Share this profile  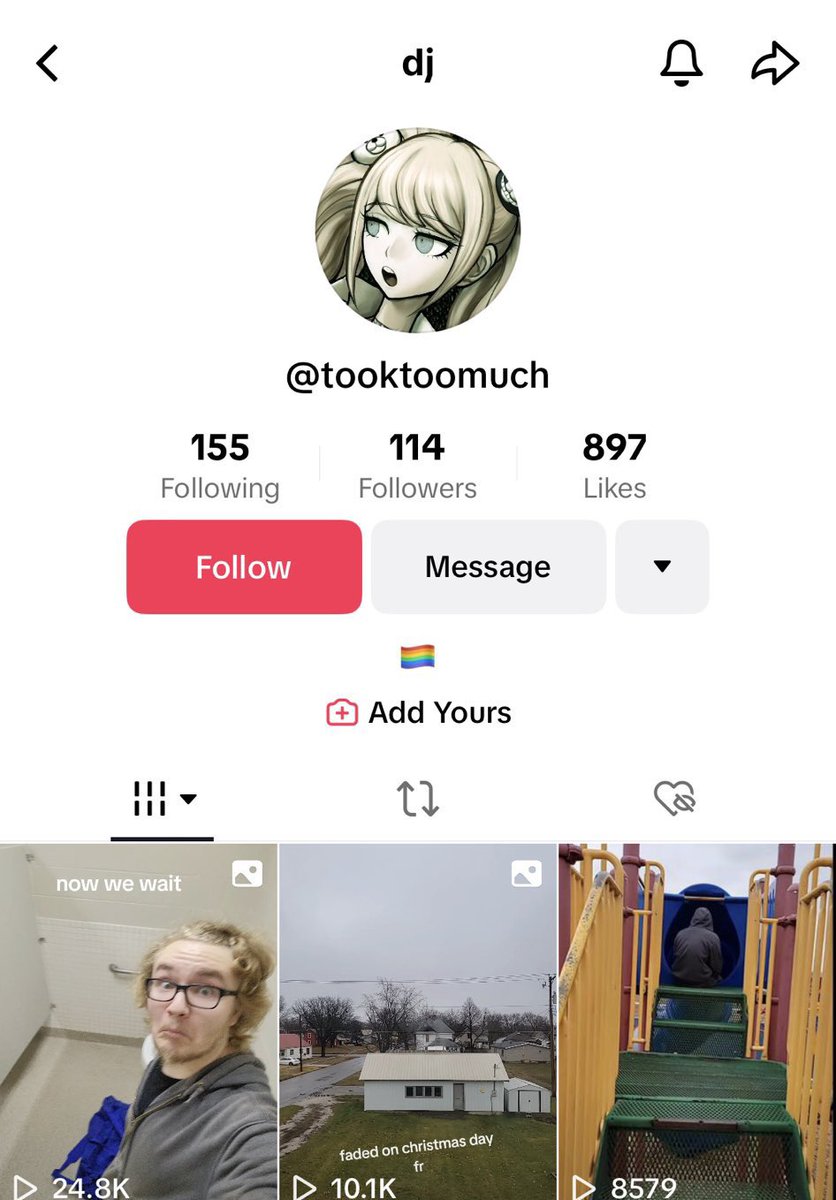point(775,65)
